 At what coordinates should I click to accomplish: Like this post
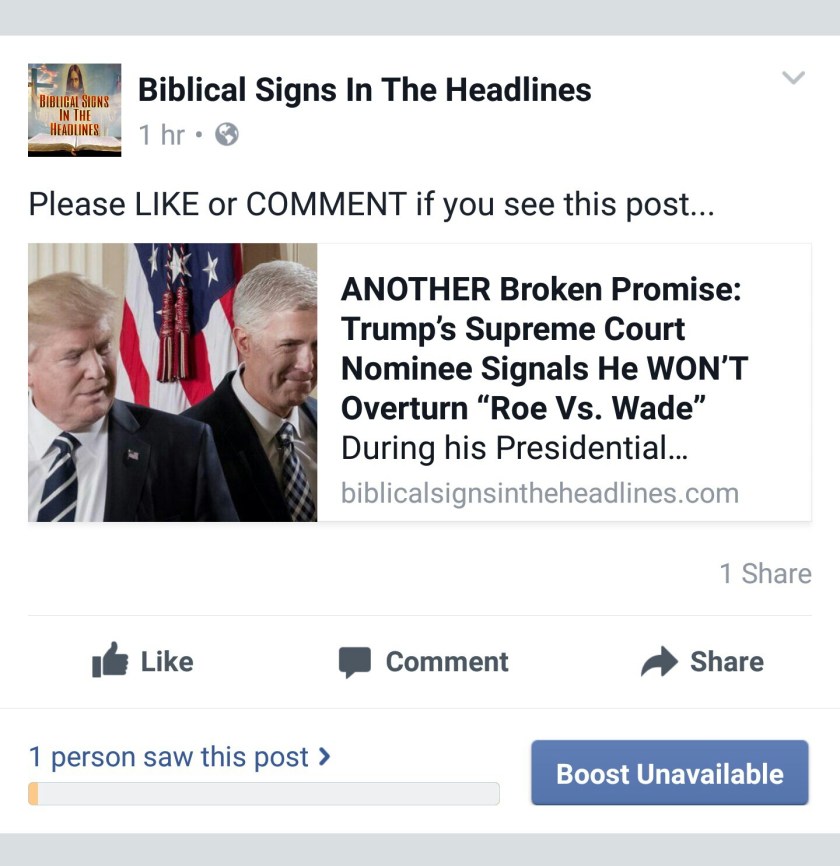[143, 661]
